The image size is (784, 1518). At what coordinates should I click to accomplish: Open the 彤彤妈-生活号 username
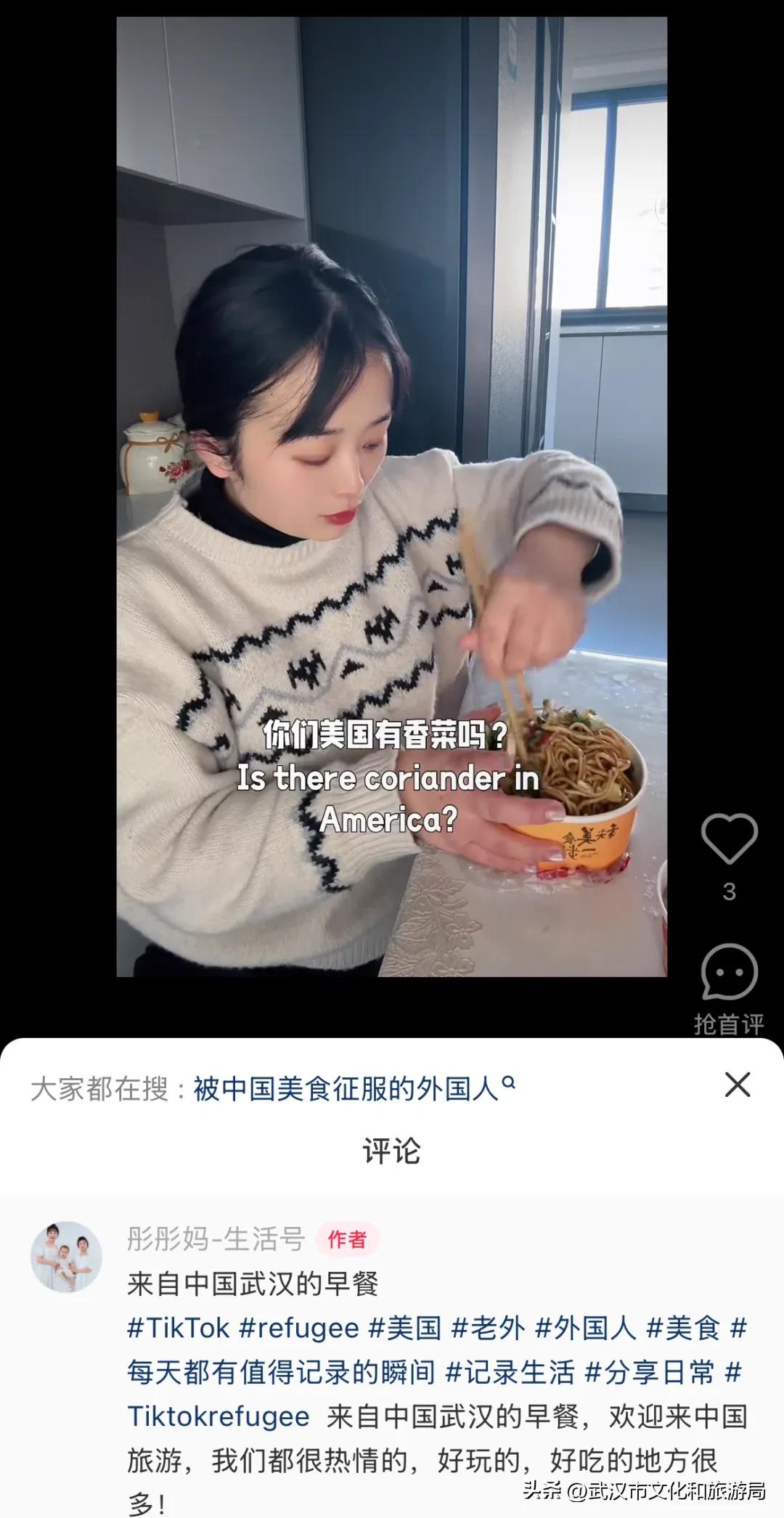click(216, 1239)
